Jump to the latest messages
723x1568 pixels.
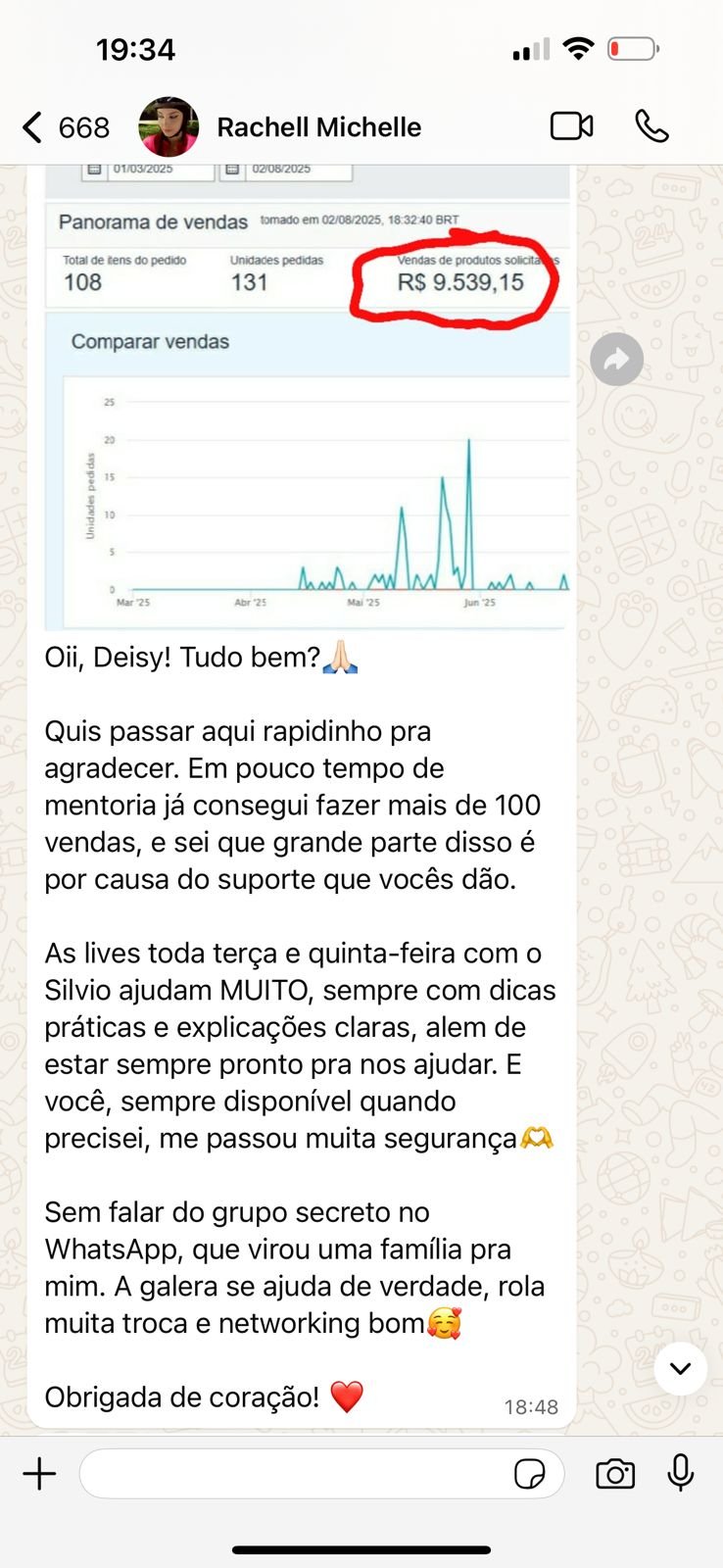coord(680,1368)
